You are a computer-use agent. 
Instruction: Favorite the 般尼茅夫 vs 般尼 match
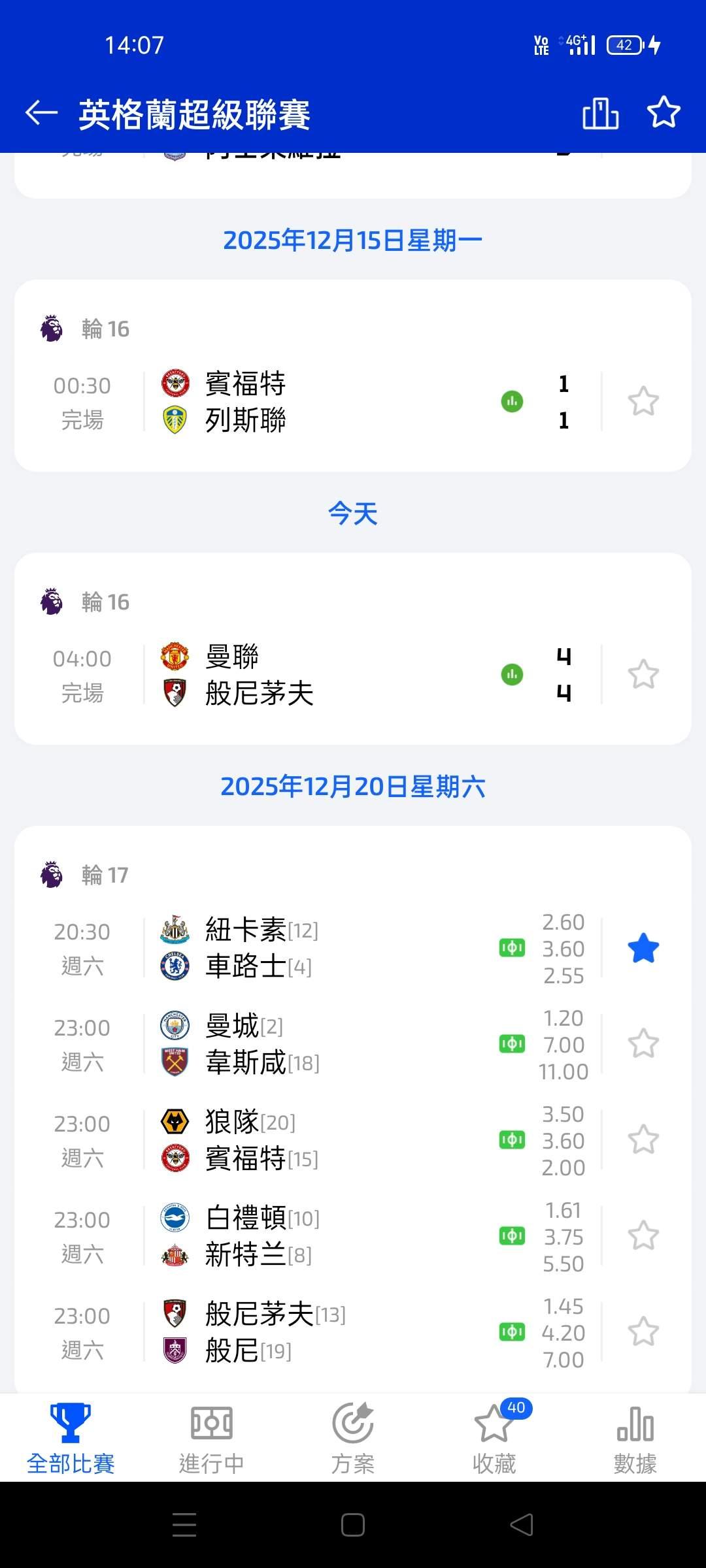click(x=643, y=1332)
